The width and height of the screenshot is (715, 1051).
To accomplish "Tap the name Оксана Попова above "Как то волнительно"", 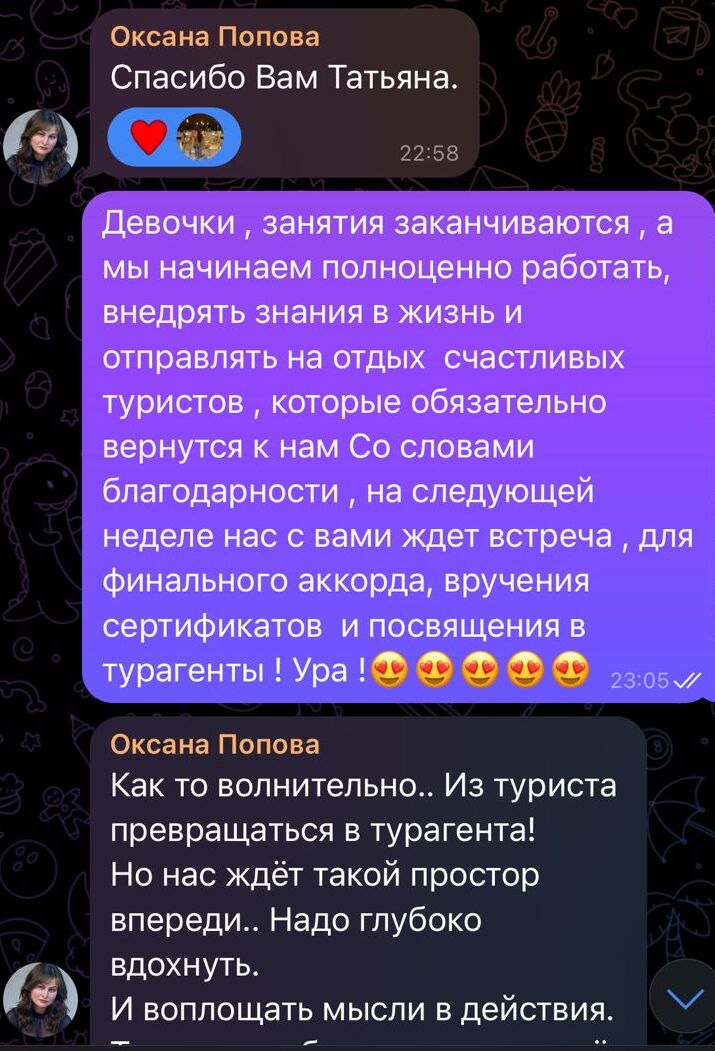I will click(214, 744).
